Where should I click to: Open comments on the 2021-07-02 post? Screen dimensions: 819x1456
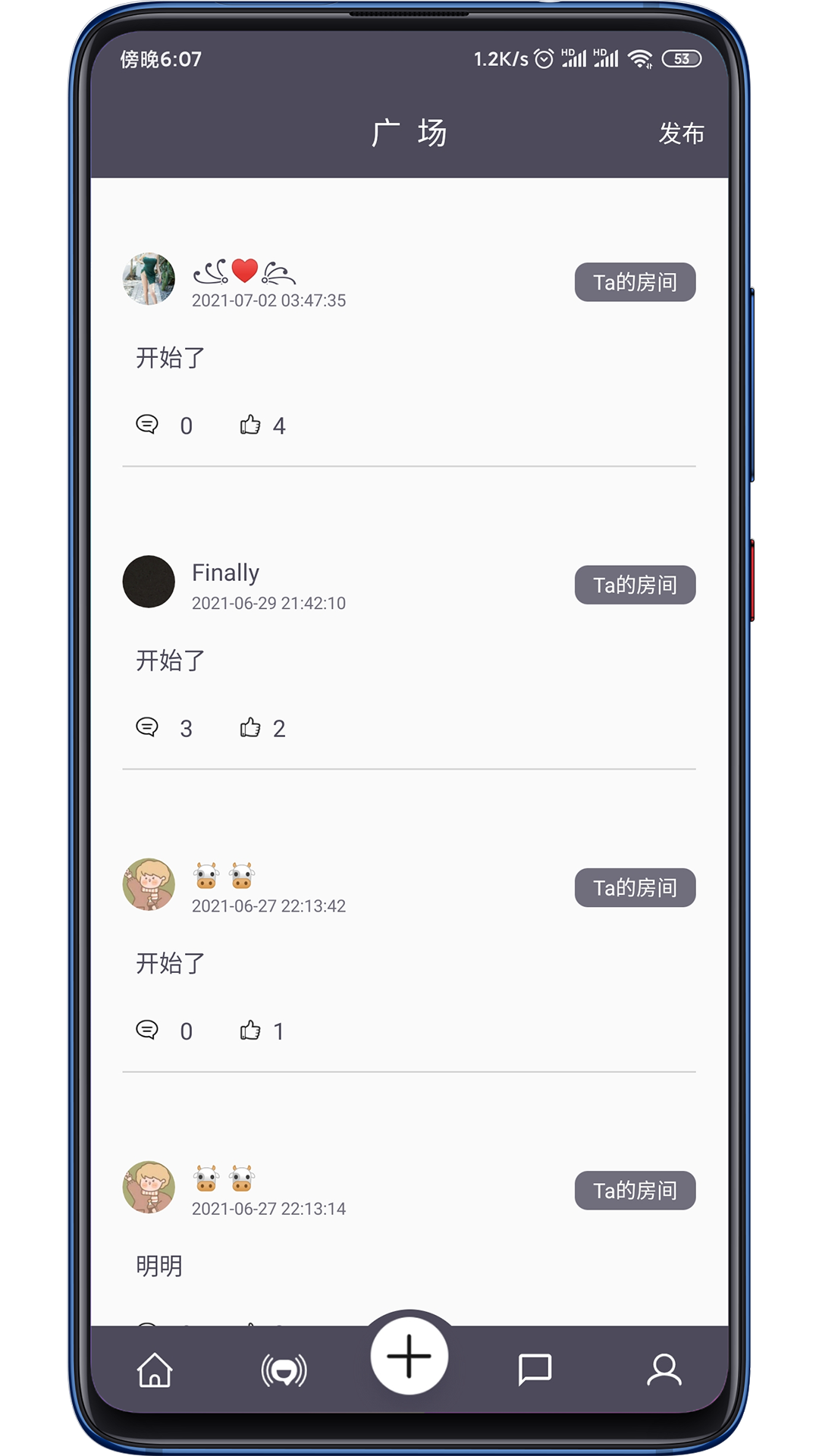tap(147, 425)
